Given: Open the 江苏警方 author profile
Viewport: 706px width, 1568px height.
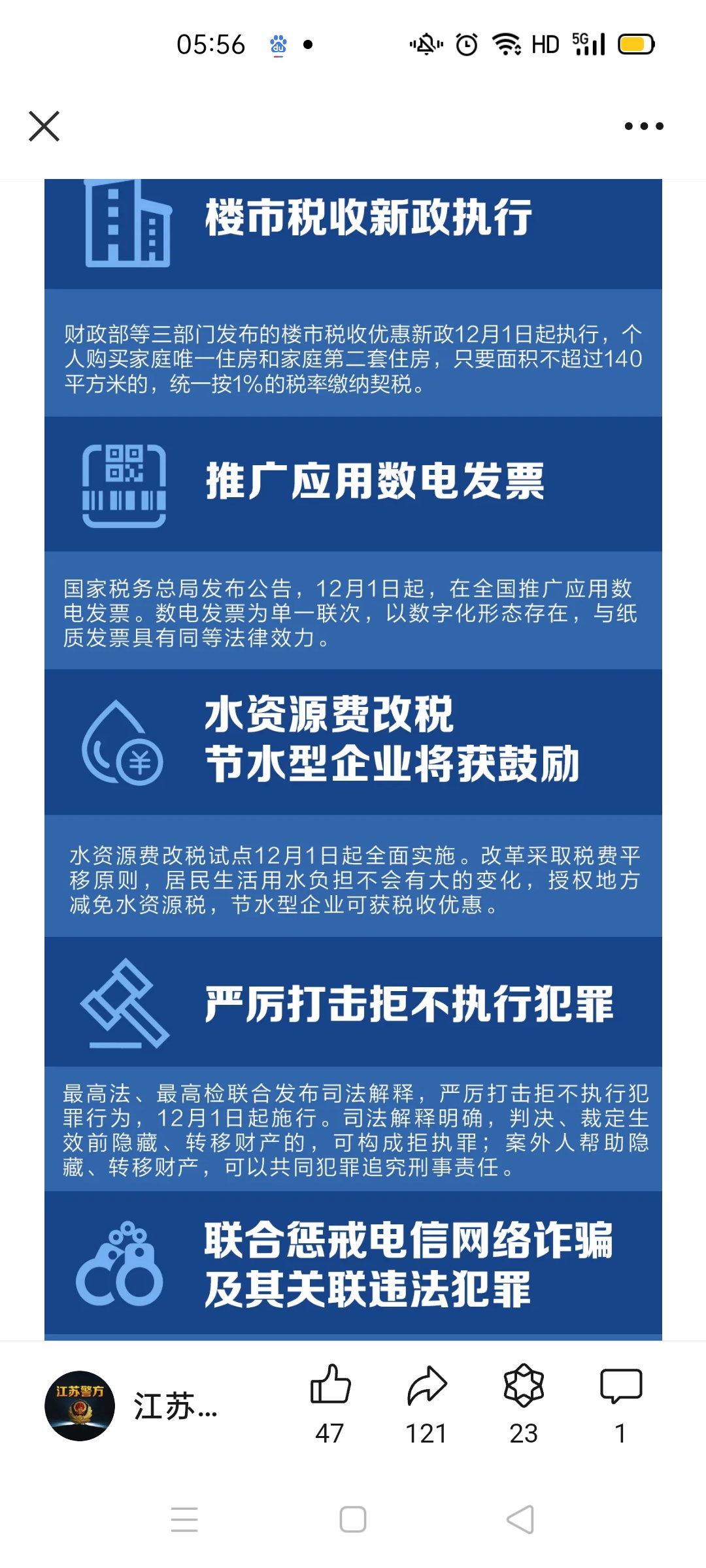Looking at the screenshot, I should click(x=80, y=1406).
